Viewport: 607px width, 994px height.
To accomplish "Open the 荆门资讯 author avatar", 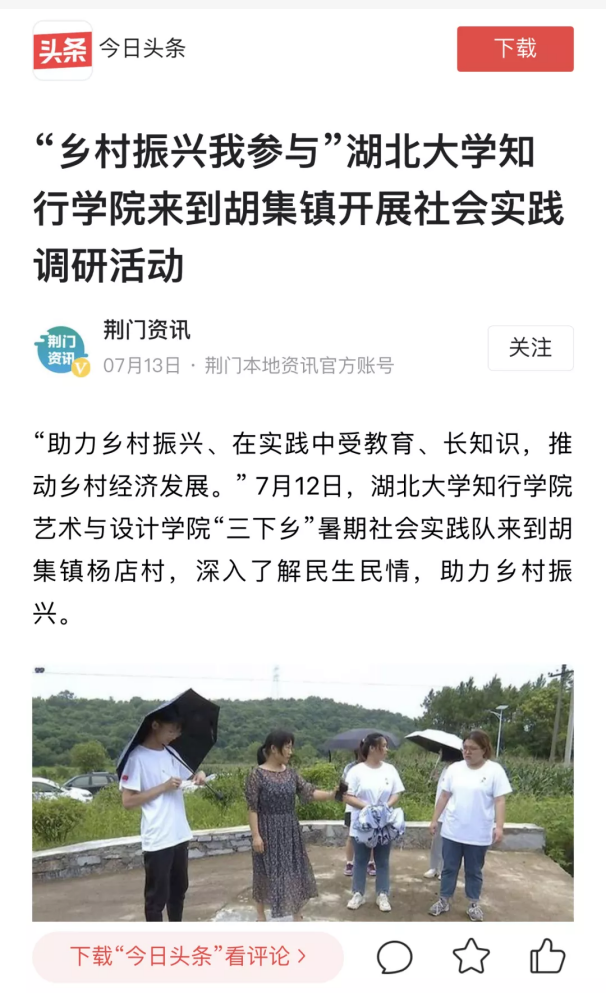I will (62, 349).
